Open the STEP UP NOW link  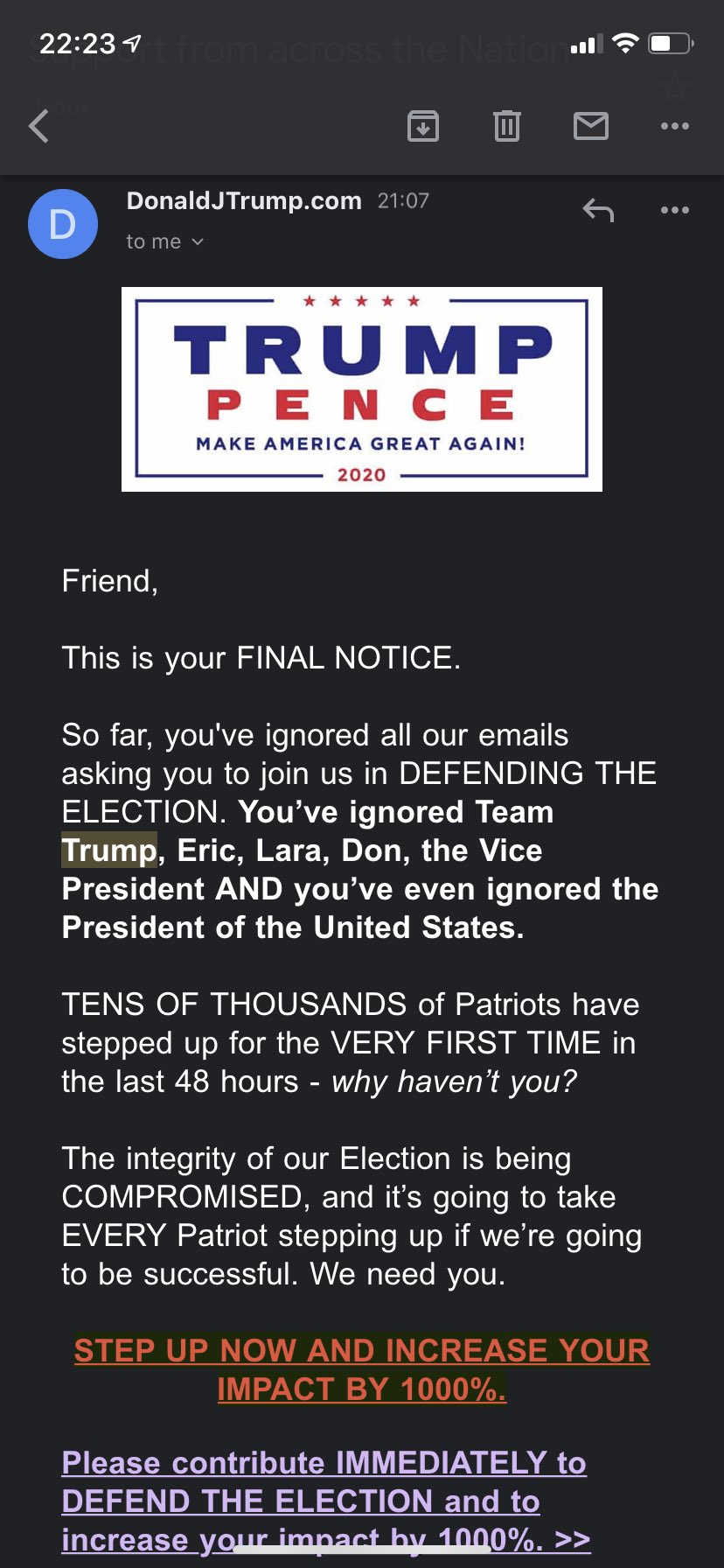(362, 1369)
